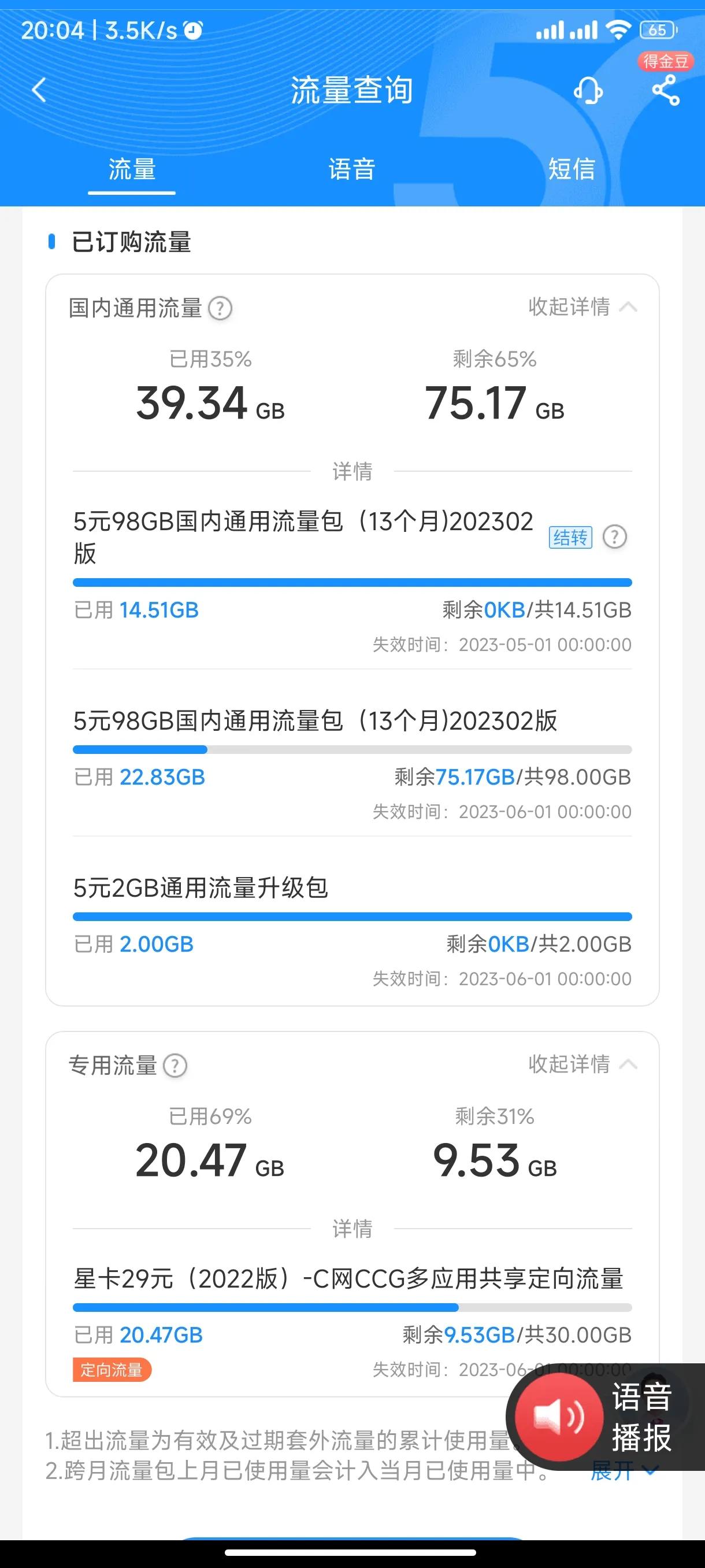Tap the red 语音播报 speaker icon

point(560,1418)
